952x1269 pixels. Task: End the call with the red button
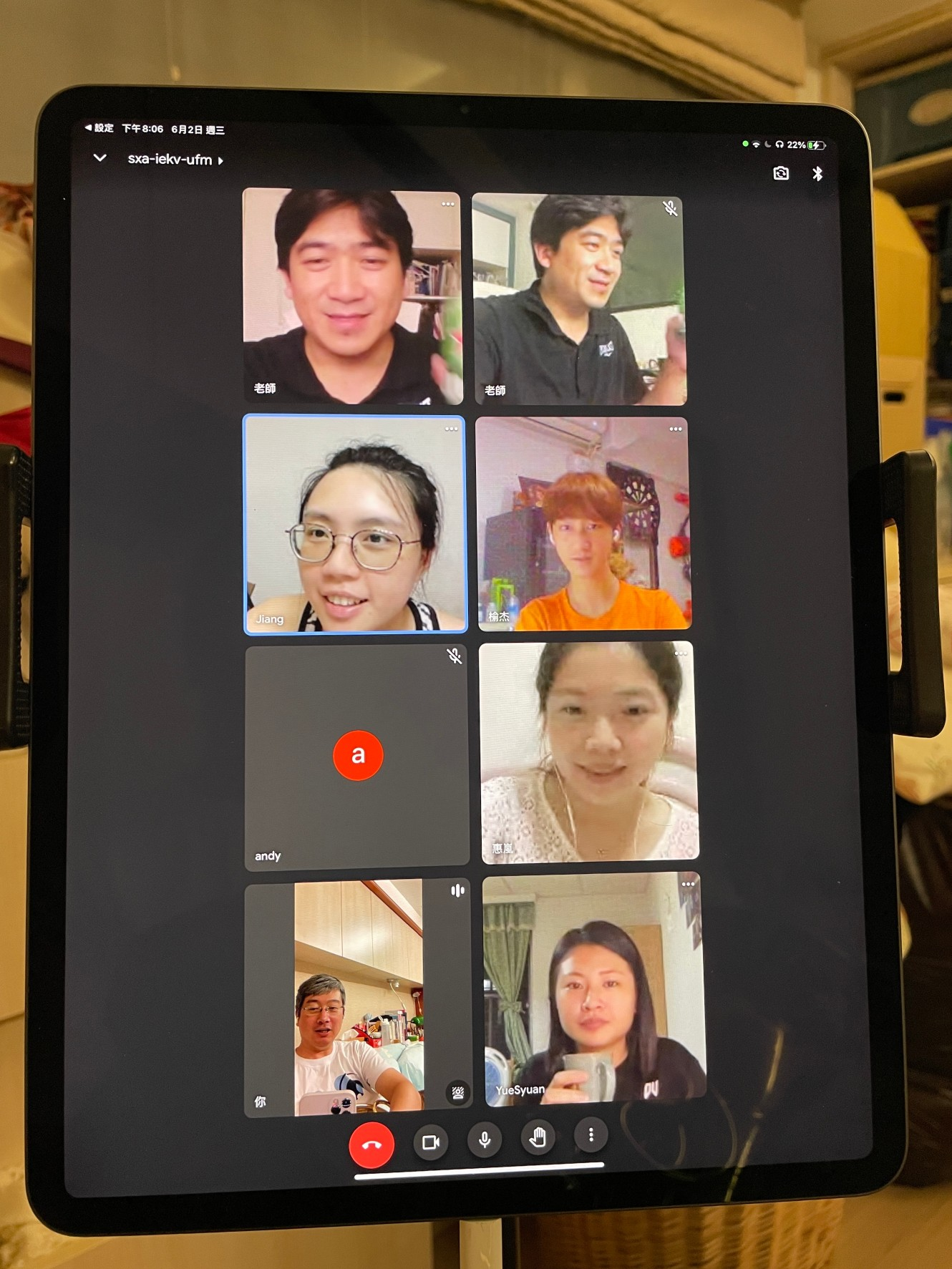(x=371, y=1144)
